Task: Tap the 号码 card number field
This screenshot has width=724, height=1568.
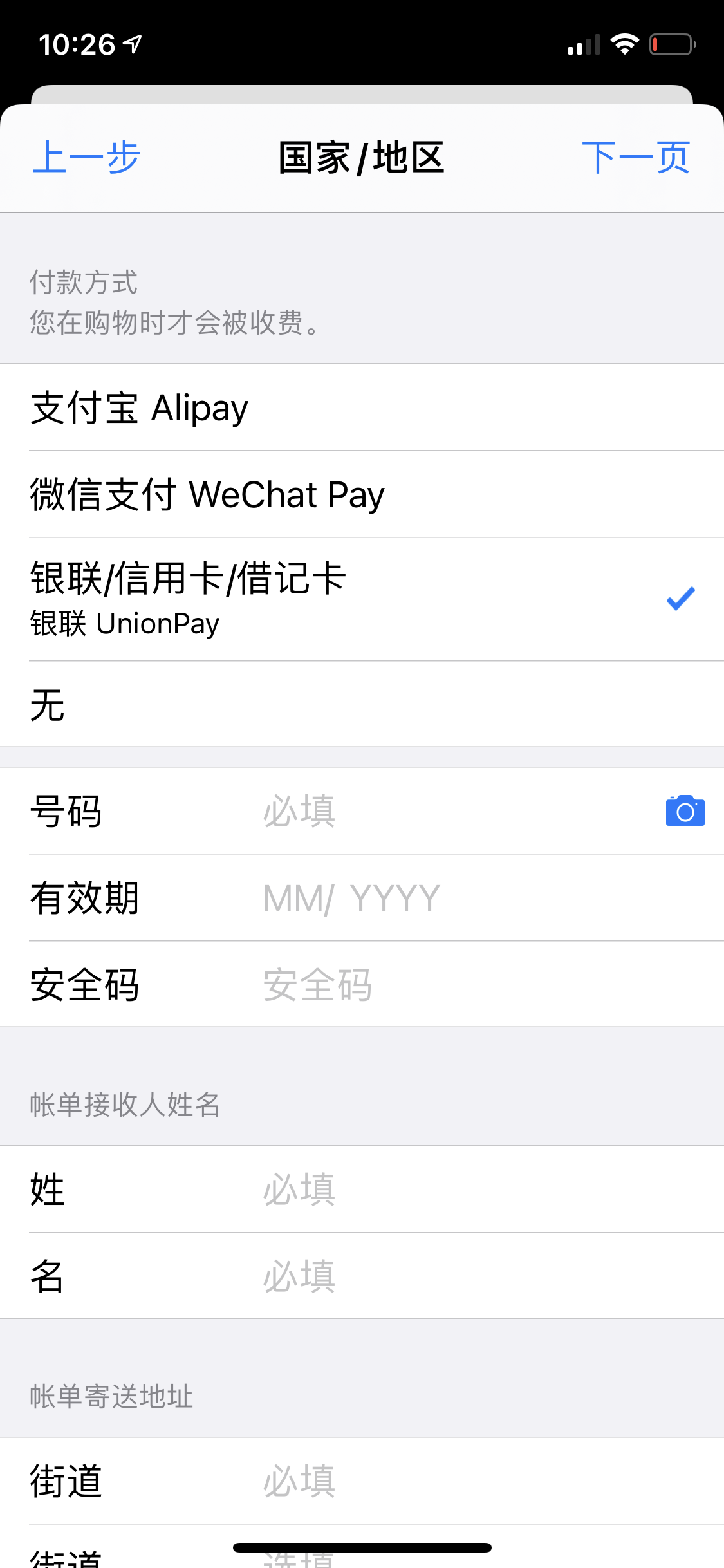Action: point(450,811)
